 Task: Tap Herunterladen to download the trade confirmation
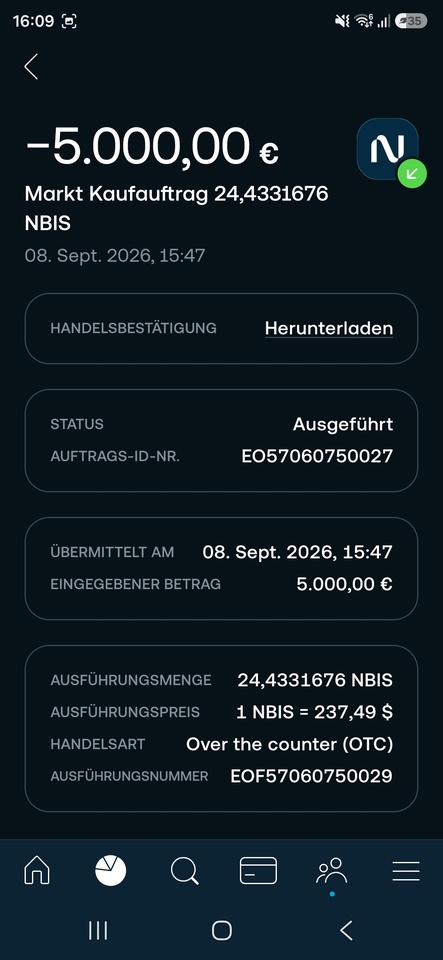click(329, 328)
